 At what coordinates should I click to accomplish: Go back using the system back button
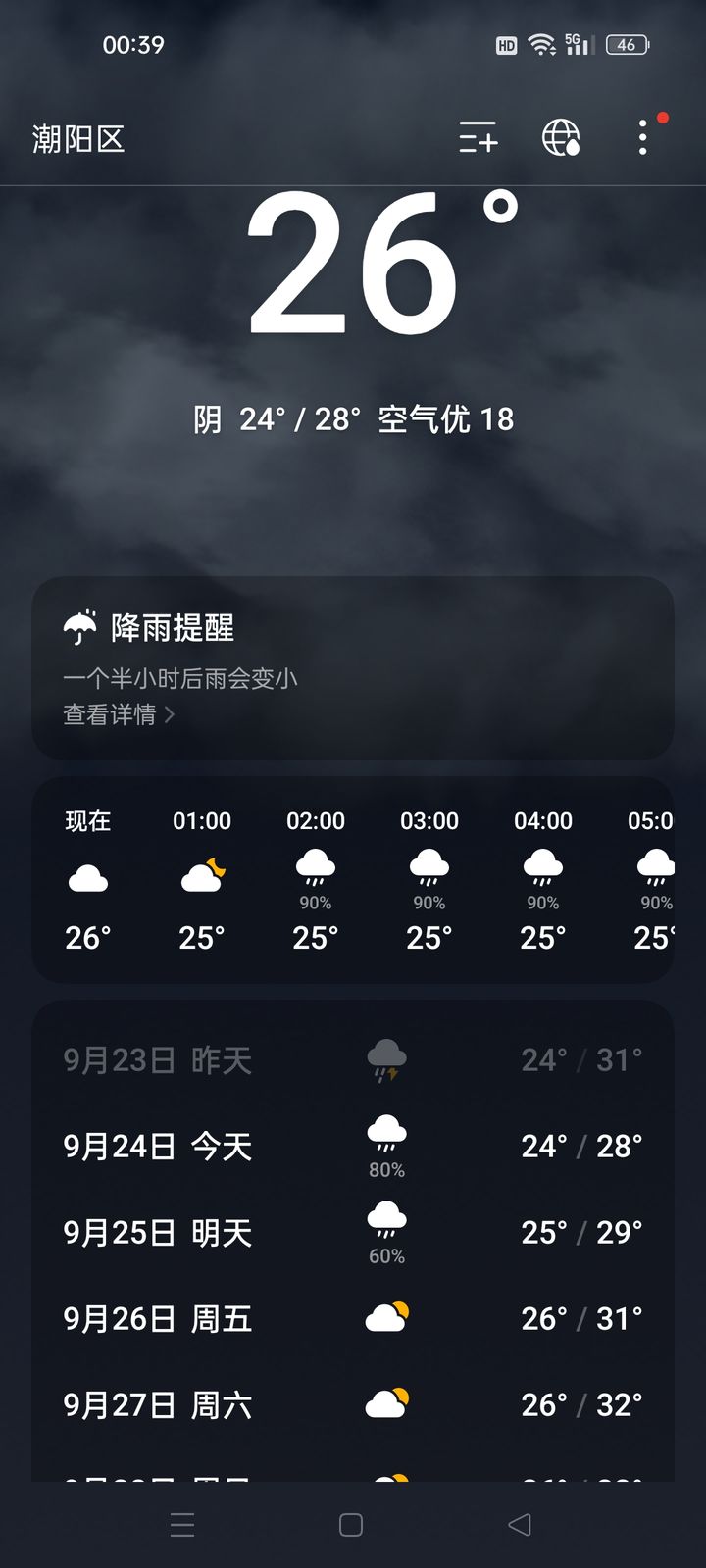(520, 1524)
